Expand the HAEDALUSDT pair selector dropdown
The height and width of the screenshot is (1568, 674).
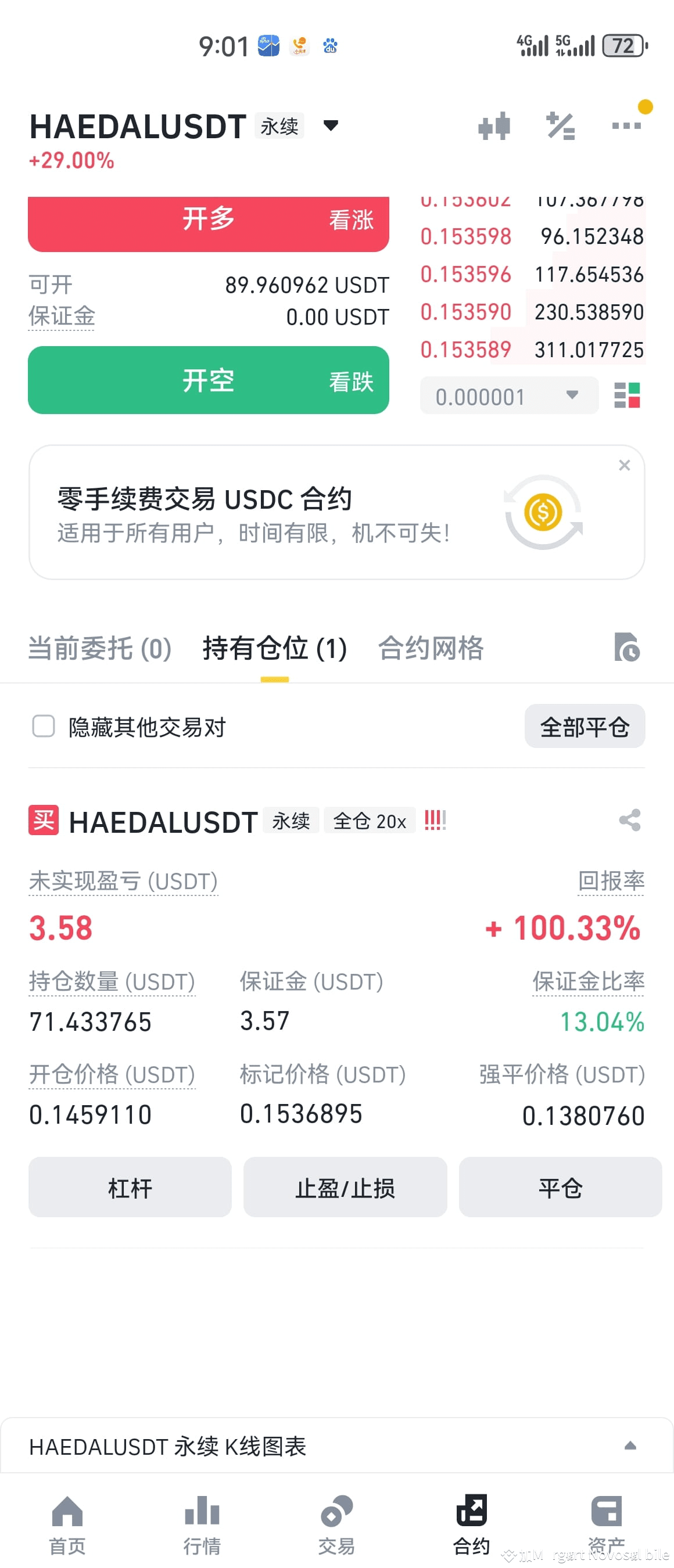[x=331, y=126]
